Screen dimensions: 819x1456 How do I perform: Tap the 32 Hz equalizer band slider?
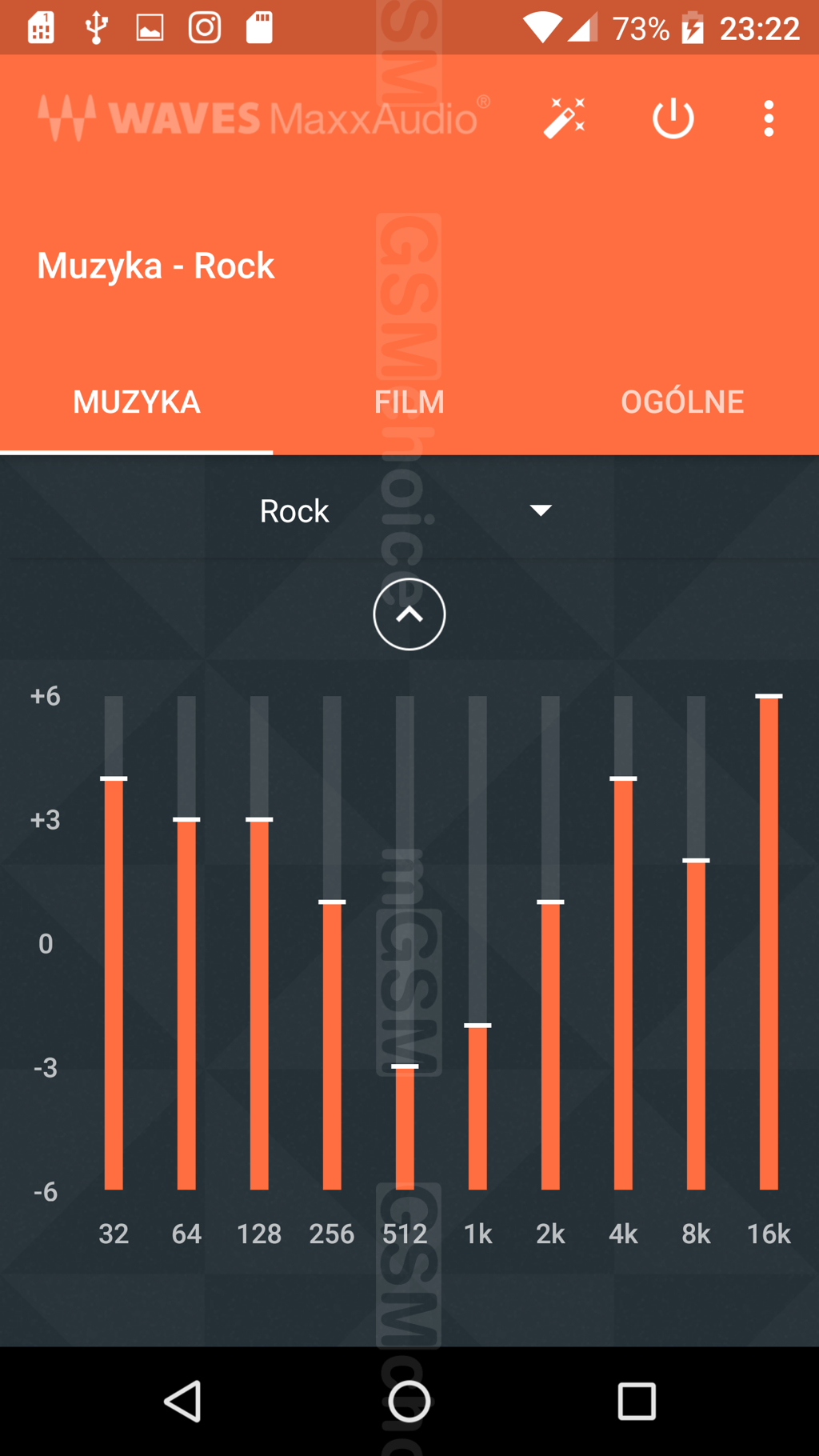[x=114, y=779]
